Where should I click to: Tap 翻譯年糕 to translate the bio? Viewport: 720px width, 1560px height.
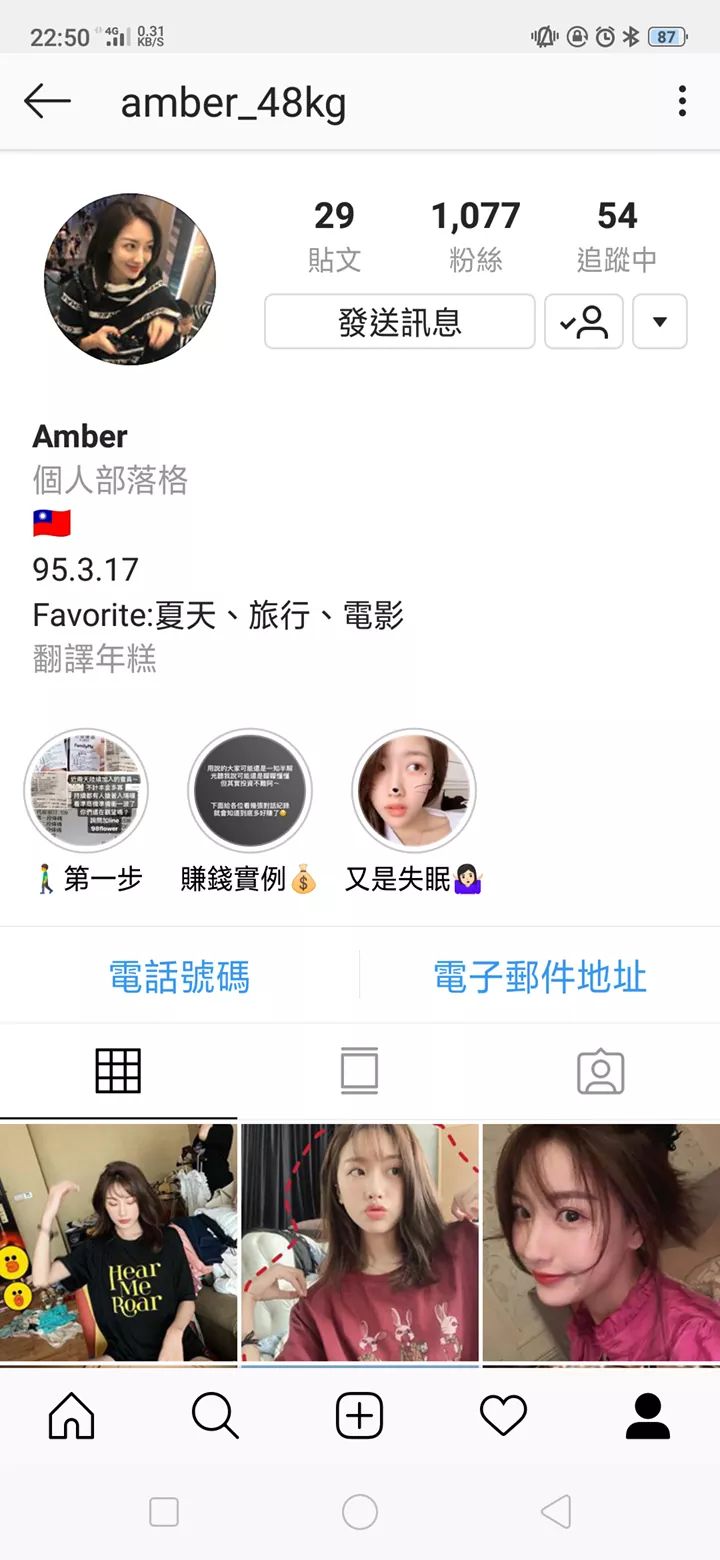click(x=94, y=660)
